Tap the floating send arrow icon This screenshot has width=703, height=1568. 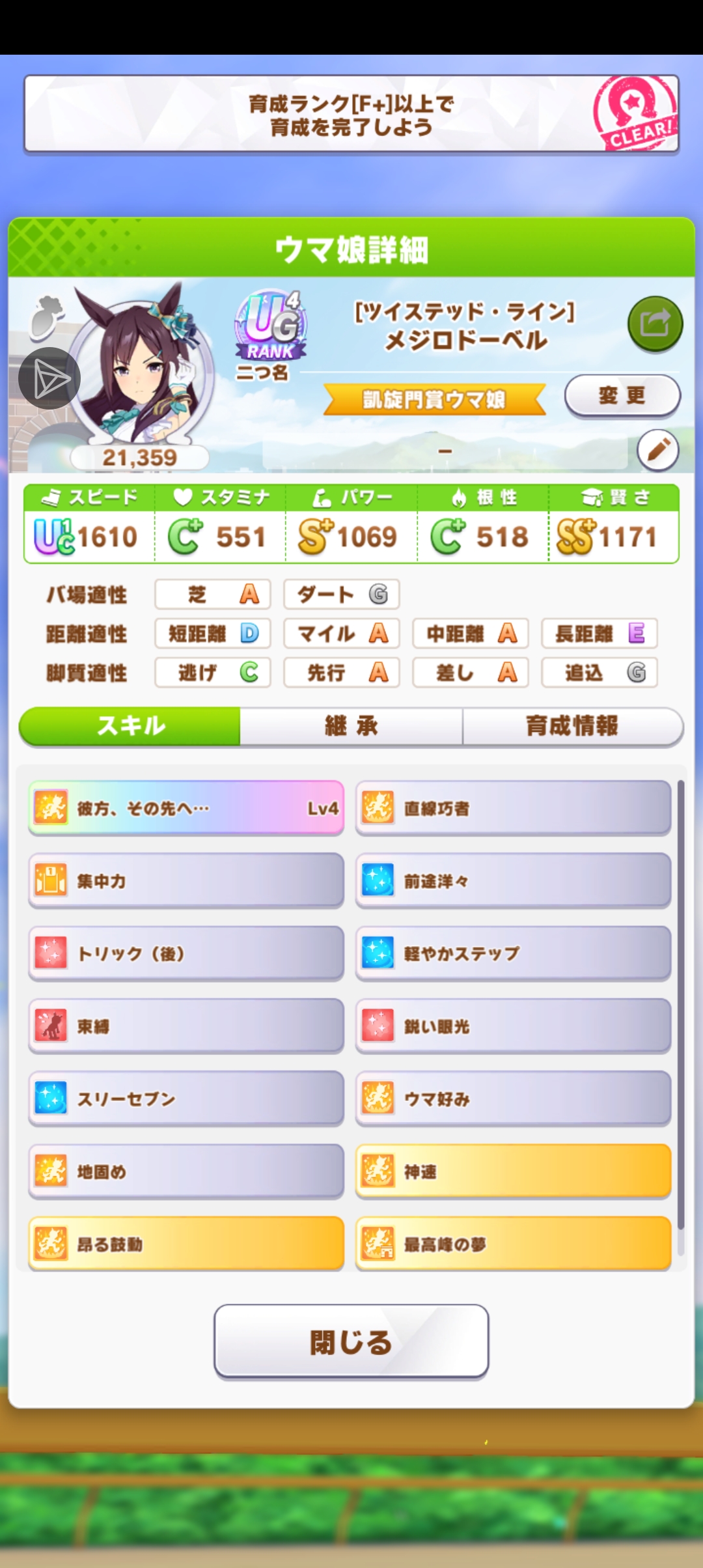click(x=49, y=378)
